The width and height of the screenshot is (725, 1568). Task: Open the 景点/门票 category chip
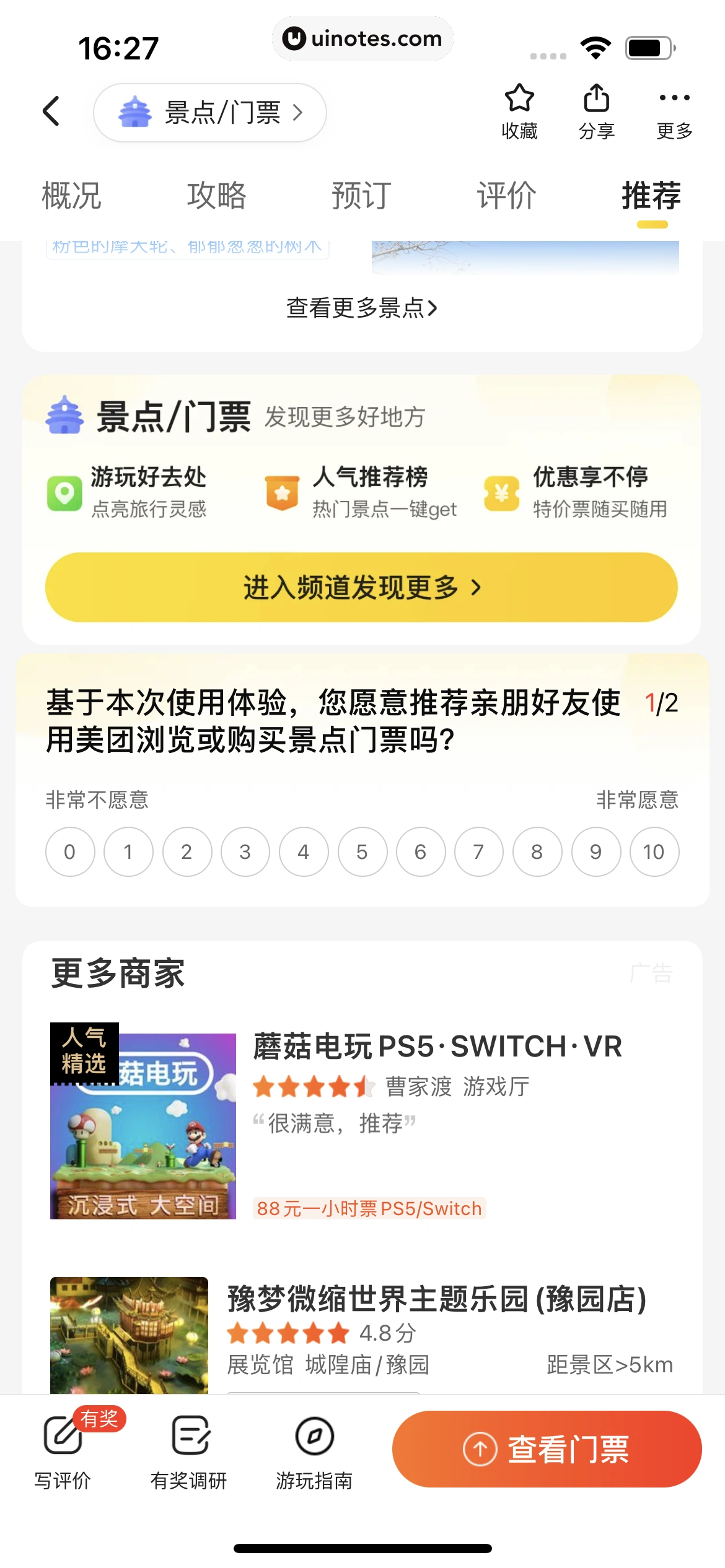209,113
